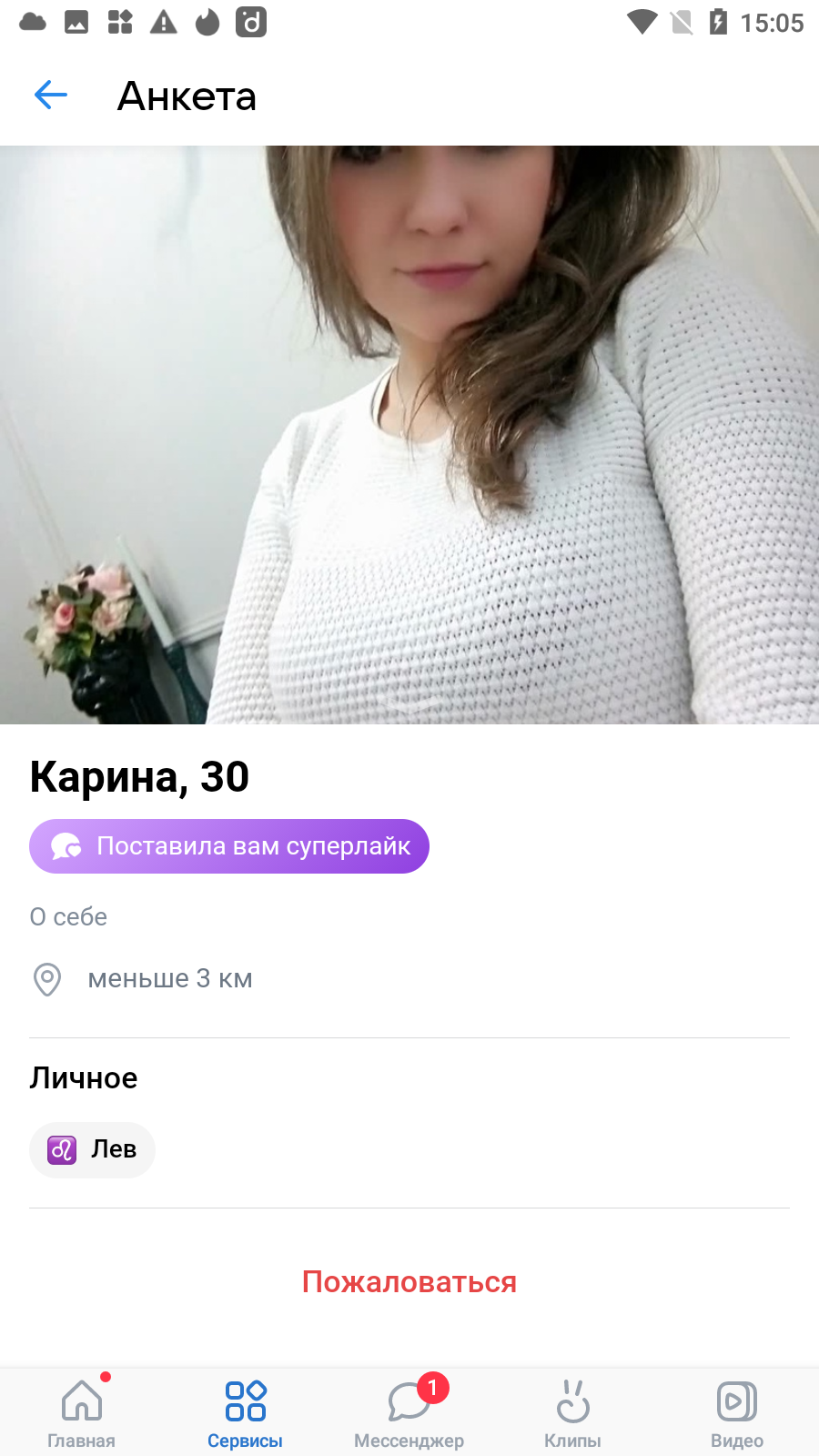
Task: Switch to the Клипы tab
Action: 573,1412
